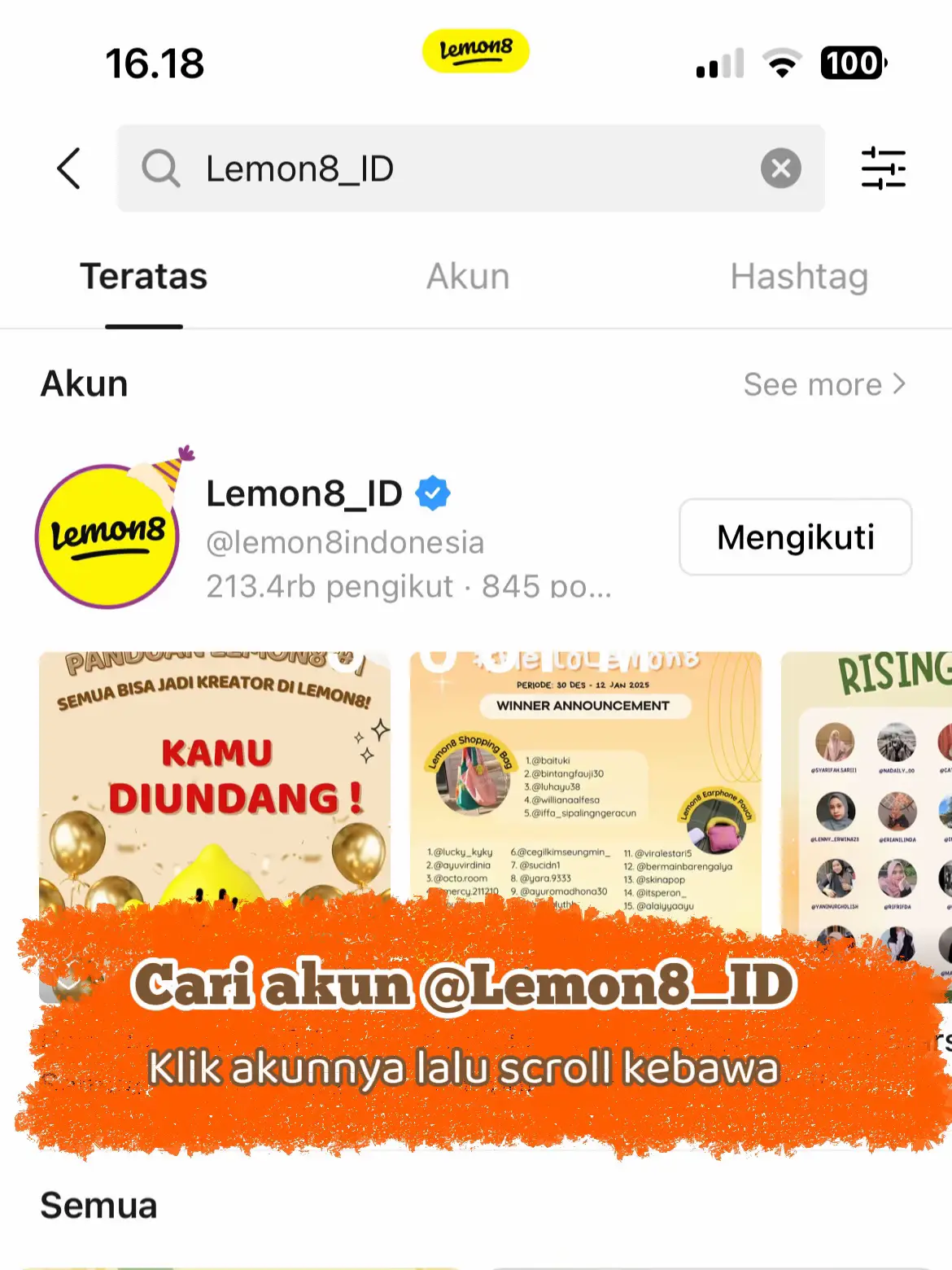Switch to the Teratas tab
952x1270 pixels.
click(x=144, y=277)
